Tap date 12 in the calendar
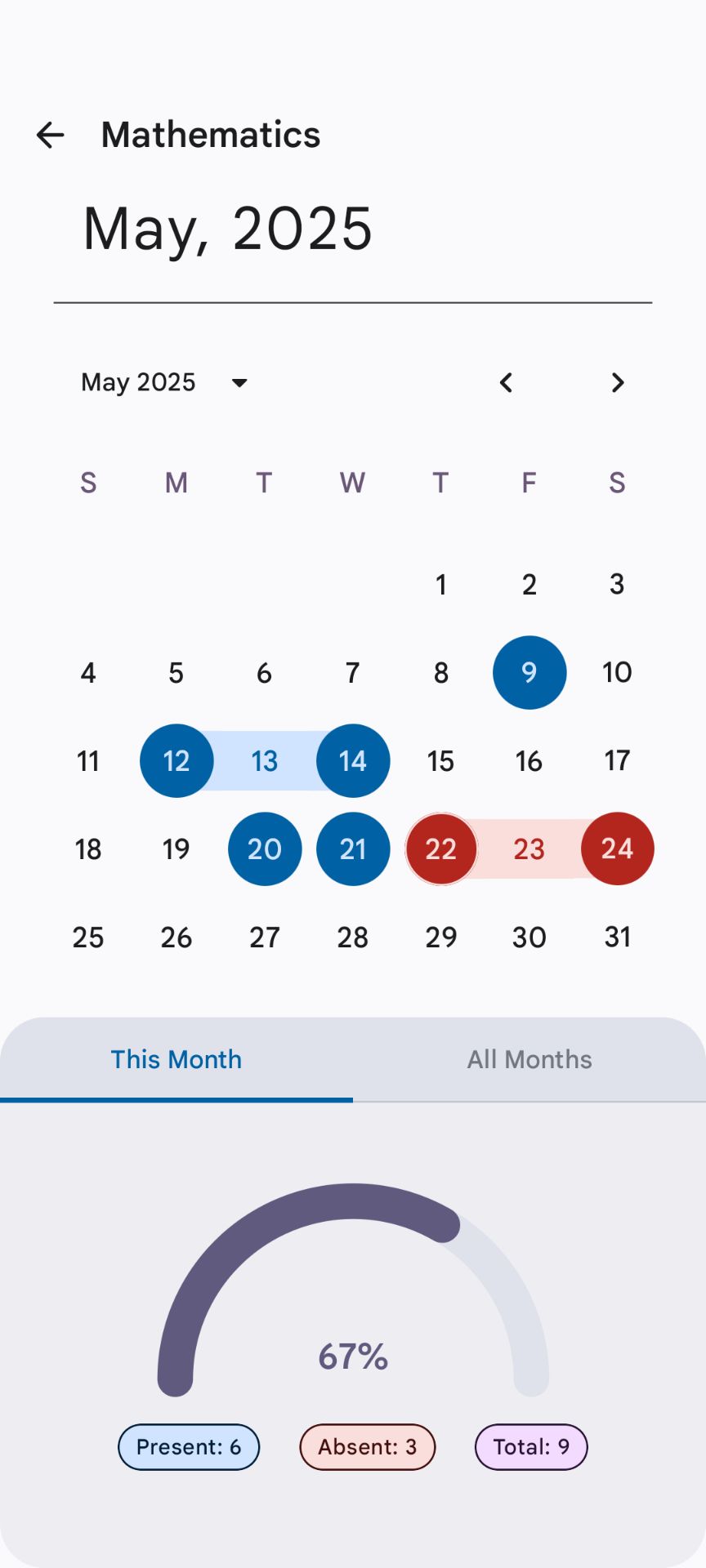This screenshot has height=1568, width=706. pos(176,760)
